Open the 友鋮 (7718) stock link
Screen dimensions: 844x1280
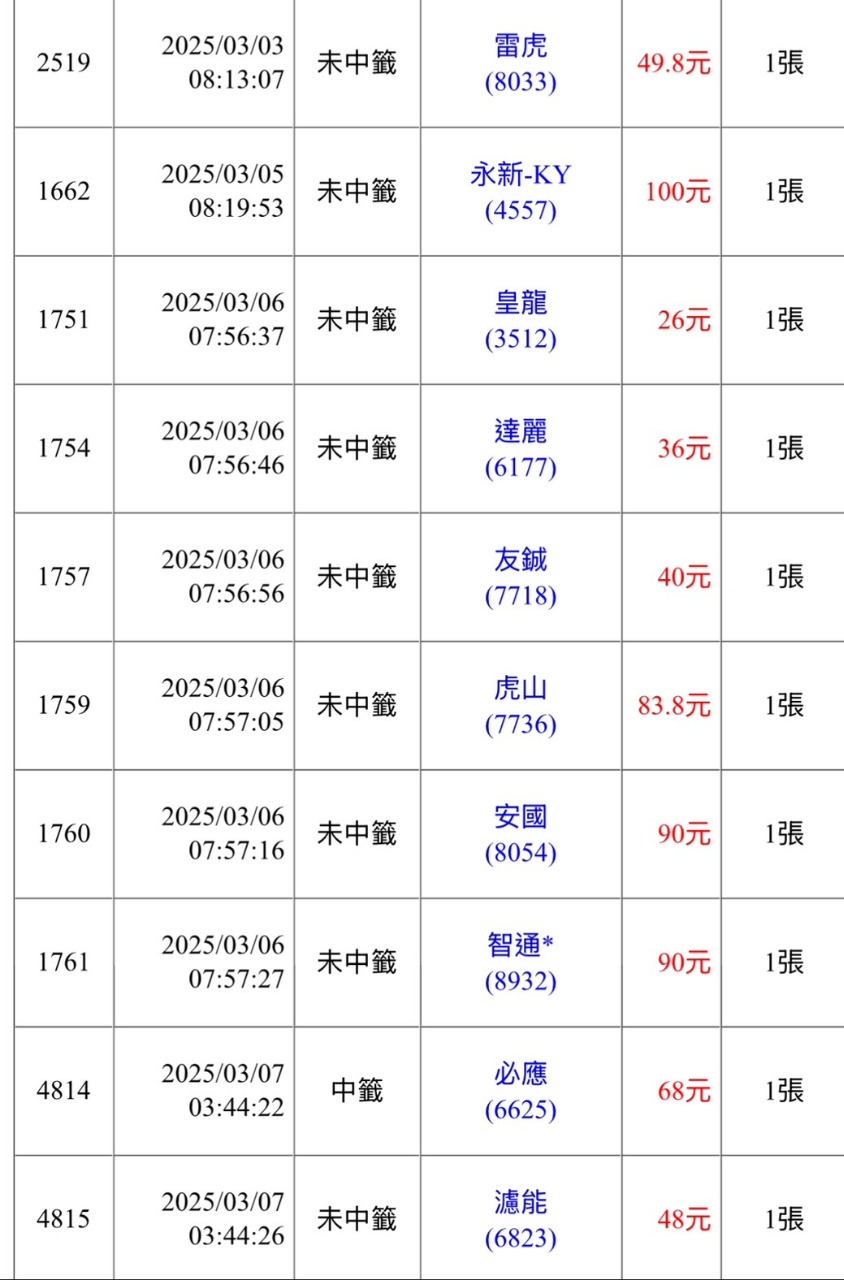pyautogui.click(x=520, y=577)
